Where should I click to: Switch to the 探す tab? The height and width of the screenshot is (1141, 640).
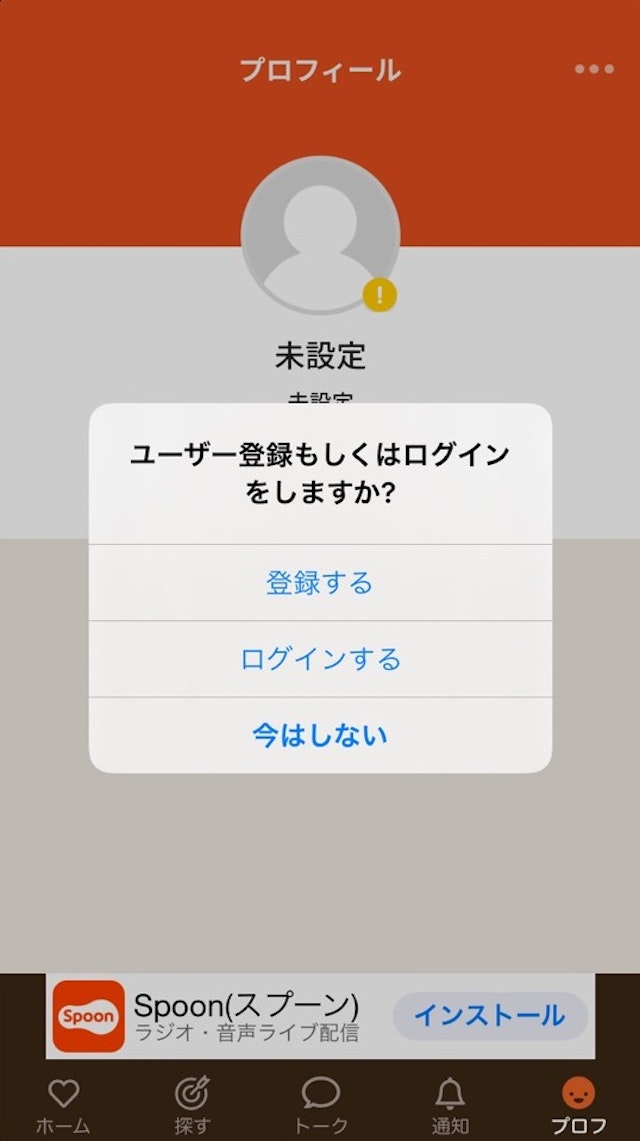[x=191, y=1105]
